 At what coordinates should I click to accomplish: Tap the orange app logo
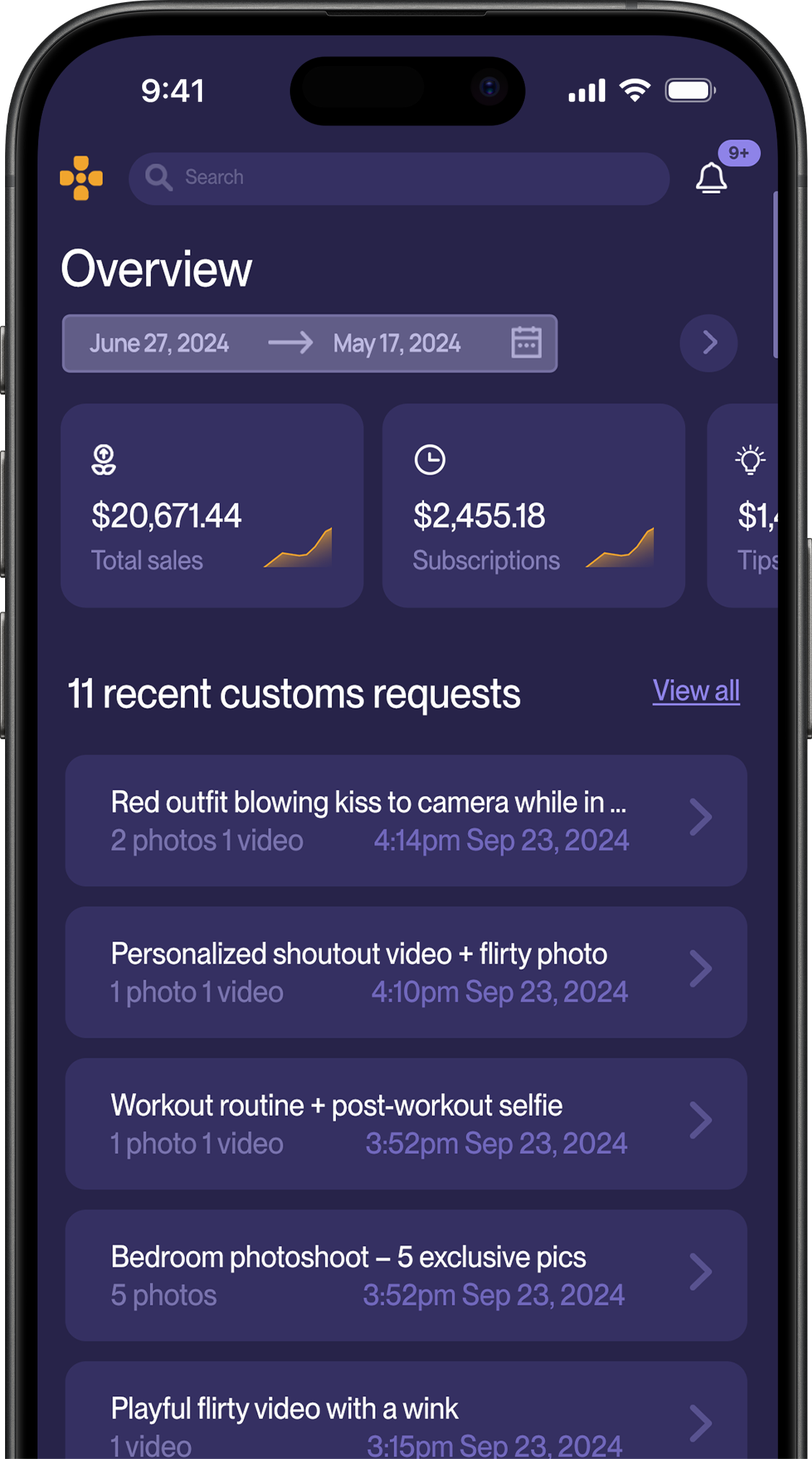click(x=81, y=178)
